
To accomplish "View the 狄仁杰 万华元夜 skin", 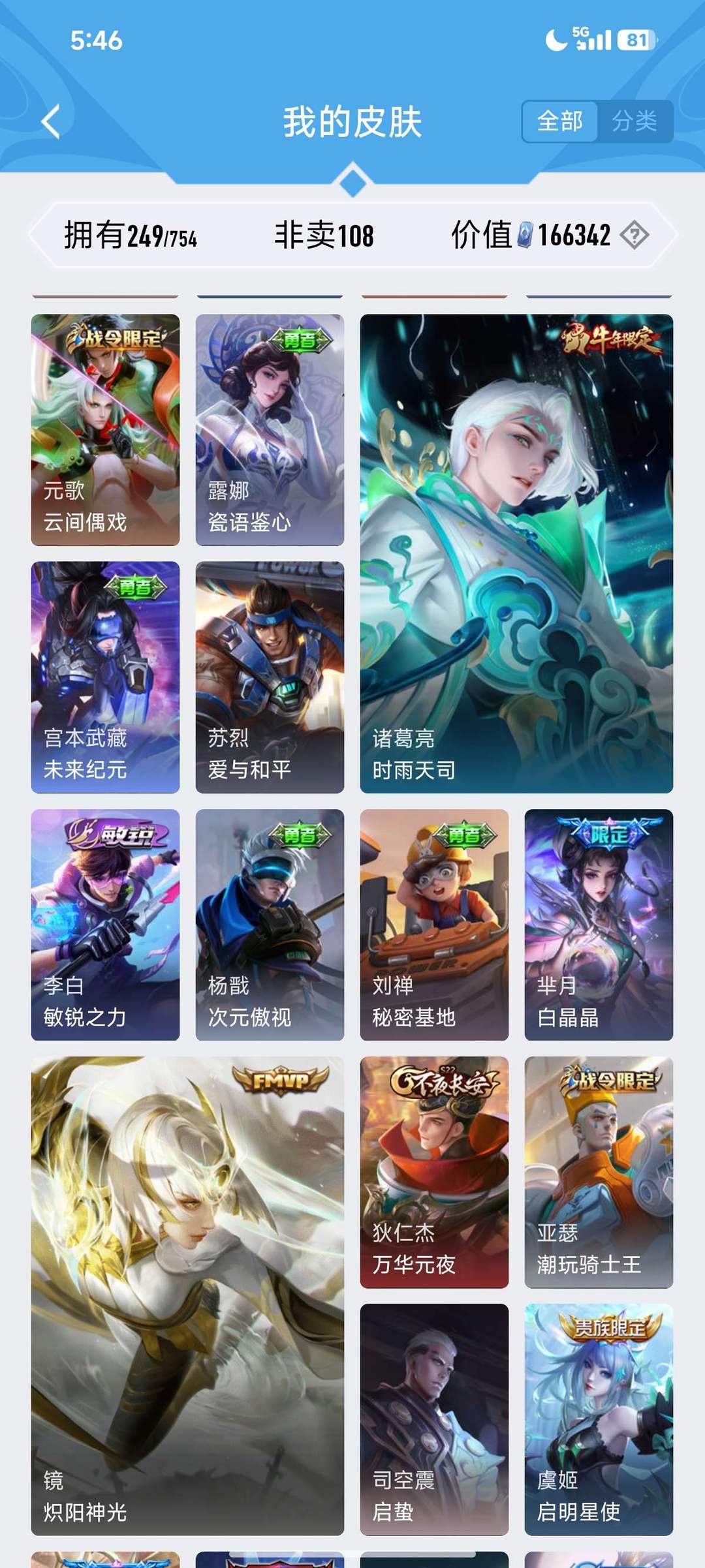I will point(434,1172).
